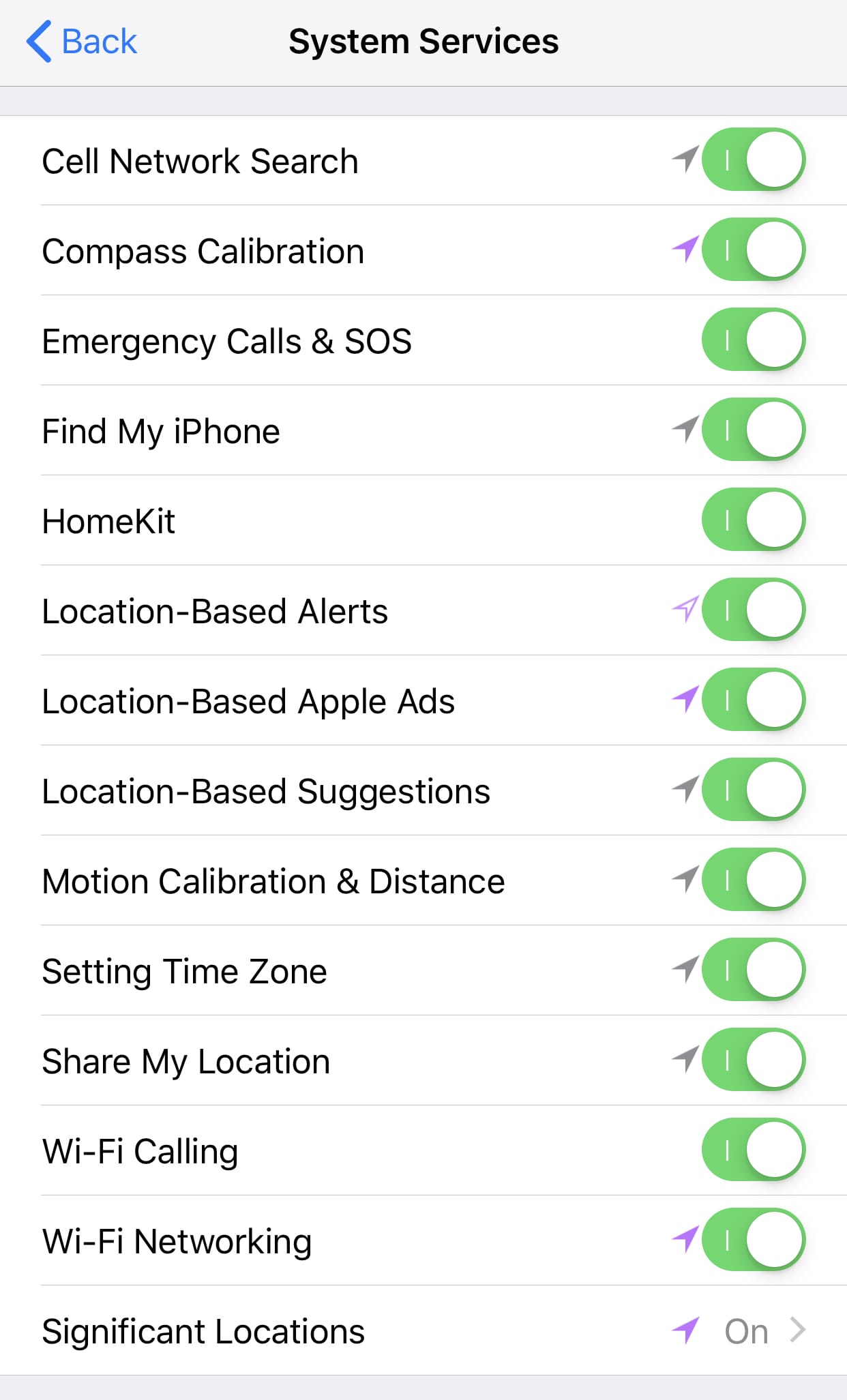Switch off Find My iPhone
Screen dimensions: 847x1400
754,430
